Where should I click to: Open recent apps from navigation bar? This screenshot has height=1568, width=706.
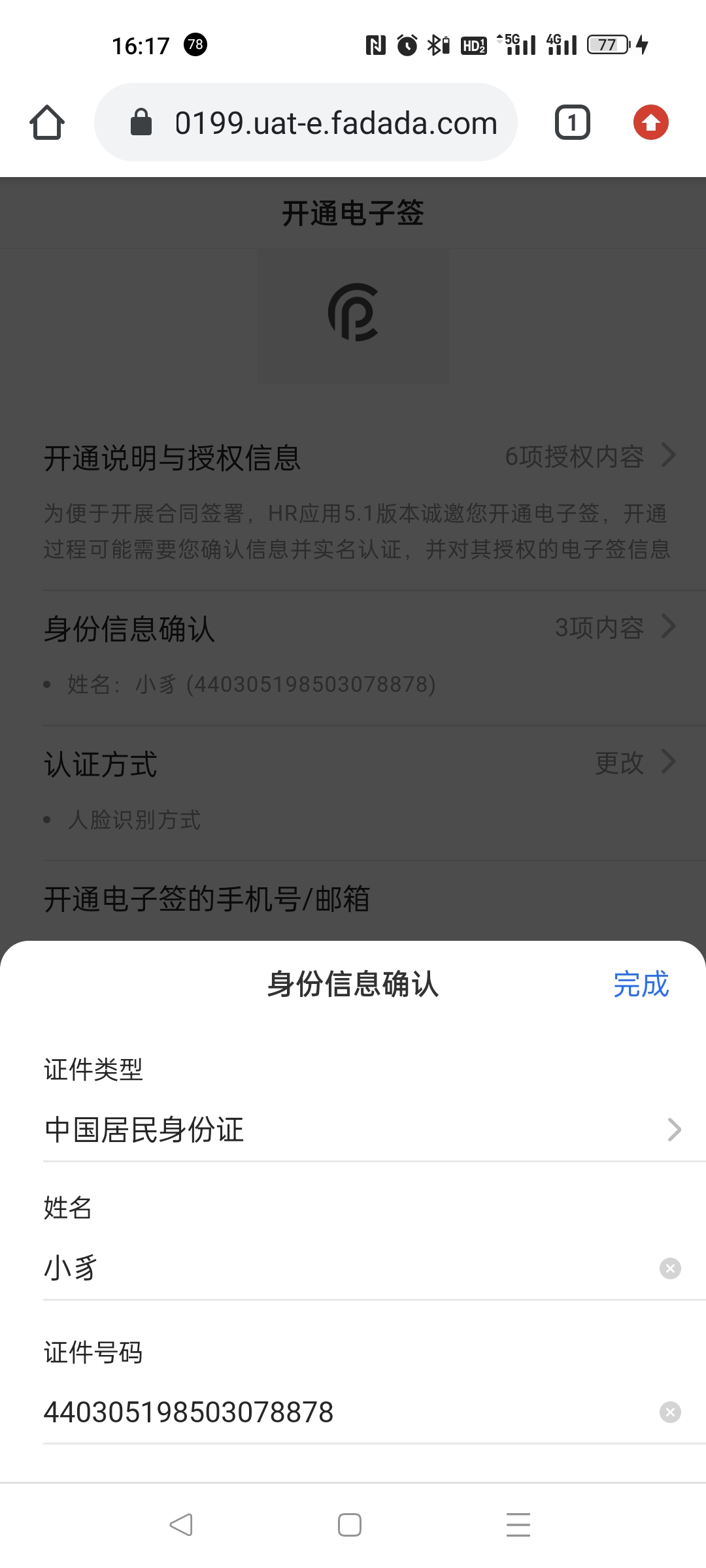coord(518,1524)
